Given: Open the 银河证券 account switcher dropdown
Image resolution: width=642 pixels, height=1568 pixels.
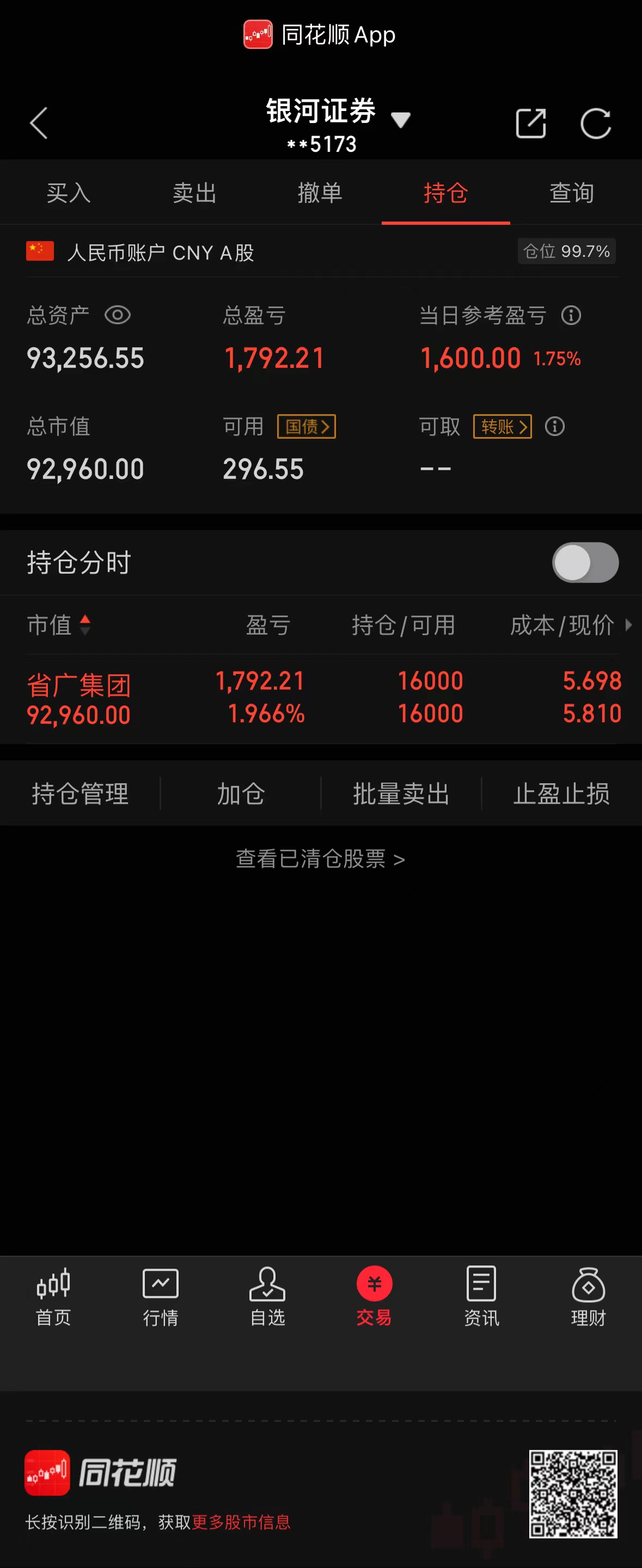Looking at the screenshot, I should [399, 120].
